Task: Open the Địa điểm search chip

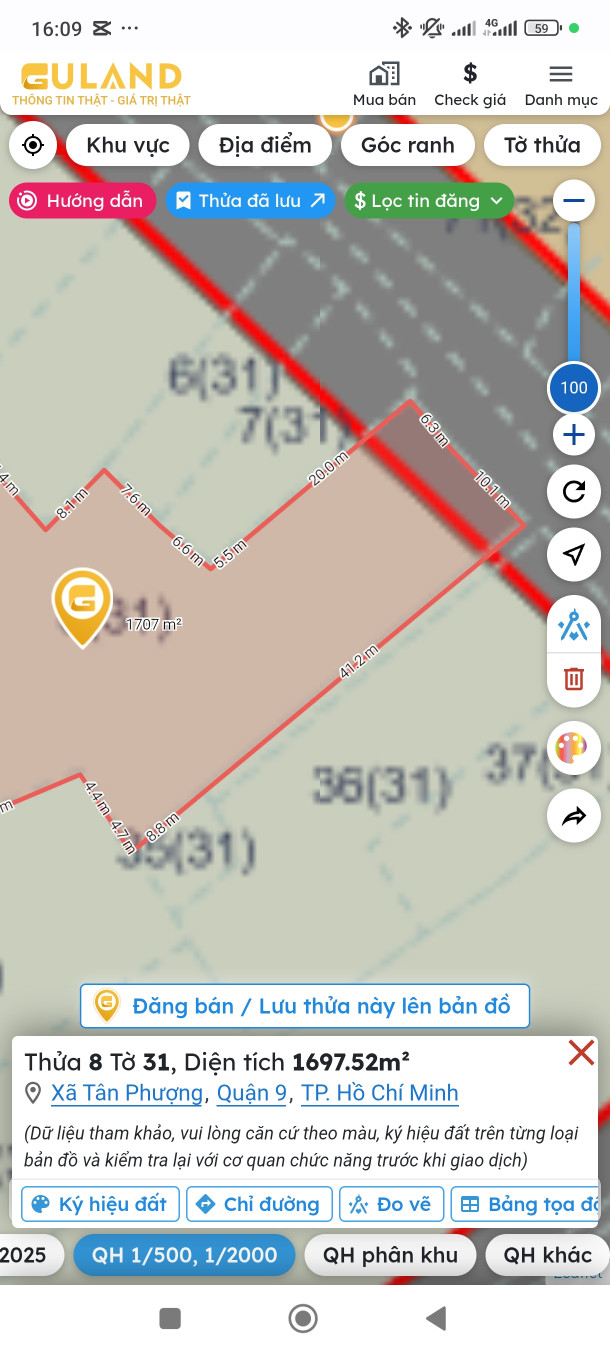Action: 265,145
